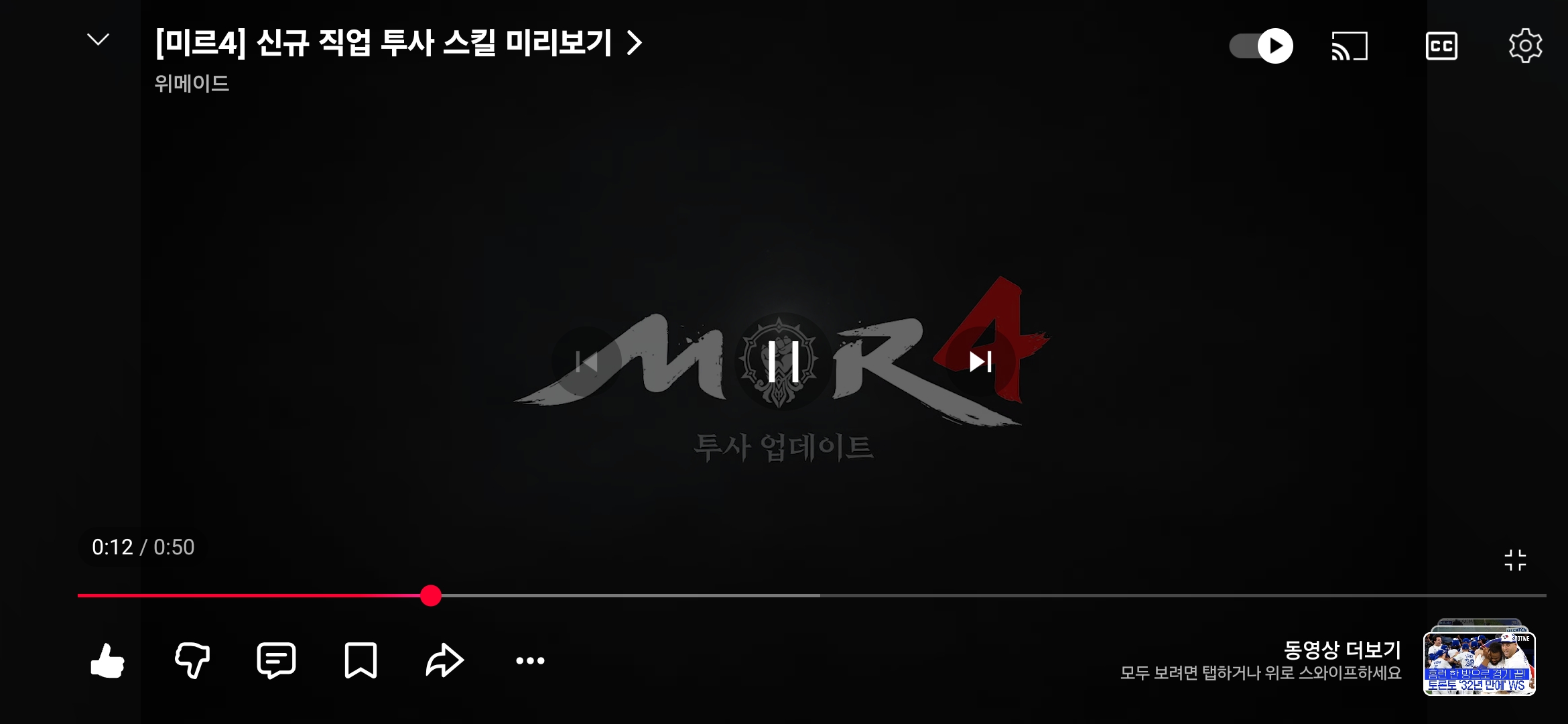The height and width of the screenshot is (724, 1568).
Task: Cast the video to a device
Action: coord(1350,46)
